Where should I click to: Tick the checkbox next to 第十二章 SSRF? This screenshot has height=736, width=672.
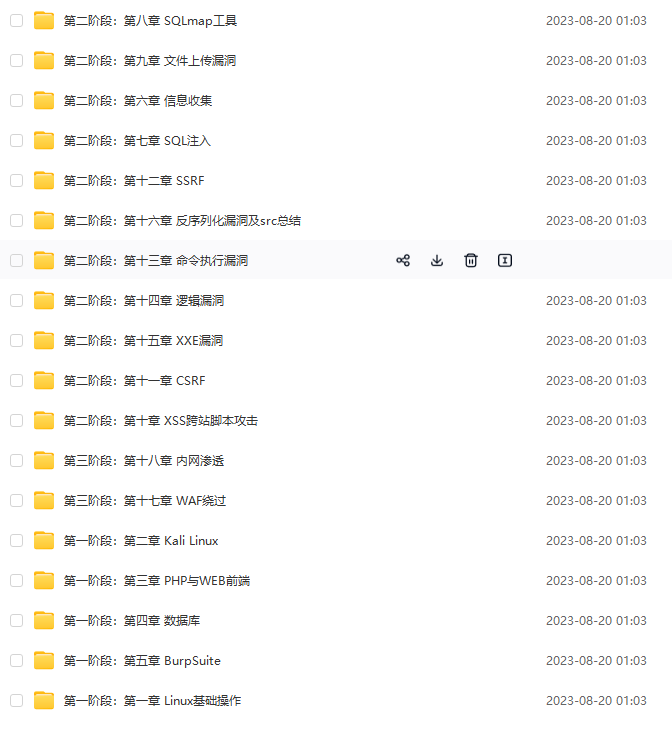tap(16, 180)
